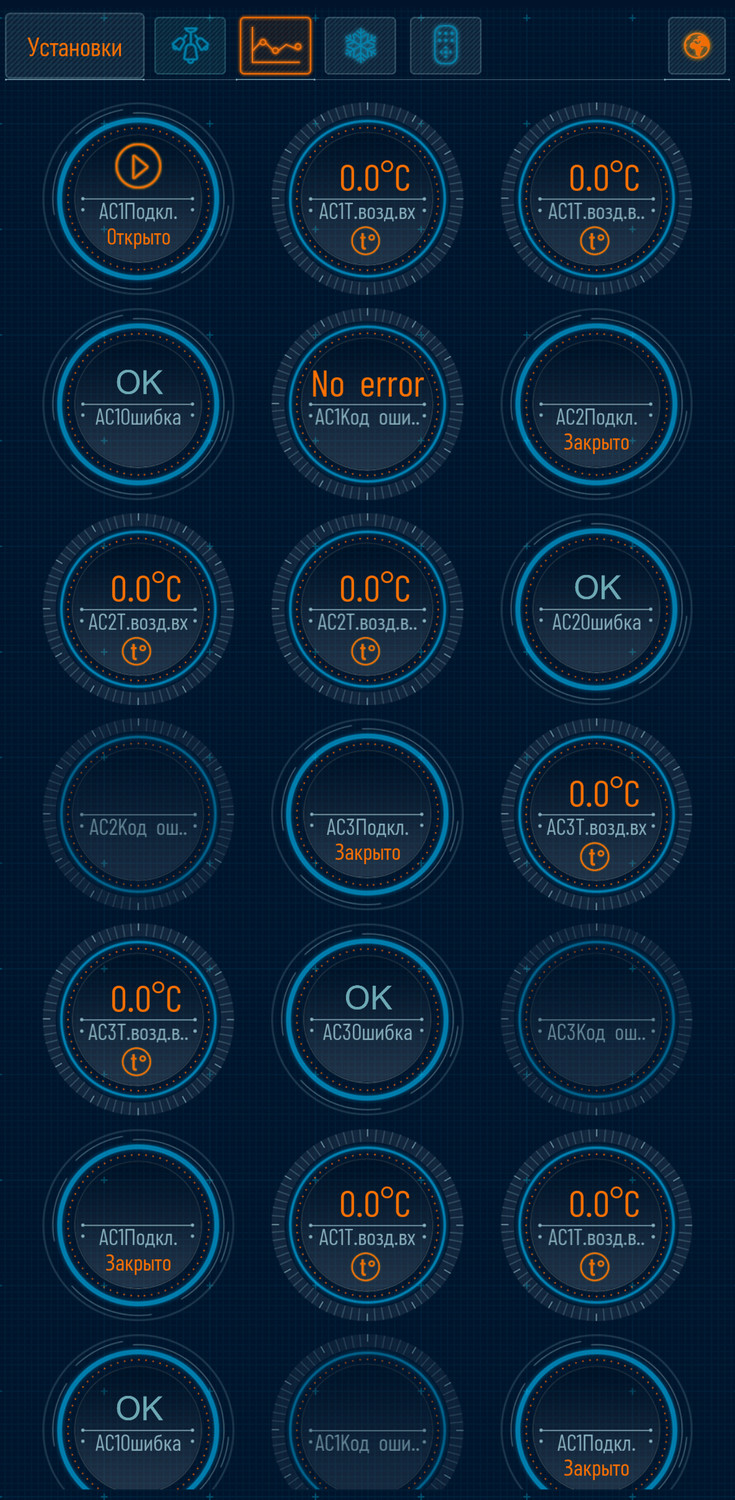Open the AC3Ошибка OK status widget
Viewport: 735px width, 1500px height.
tap(368, 1015)
